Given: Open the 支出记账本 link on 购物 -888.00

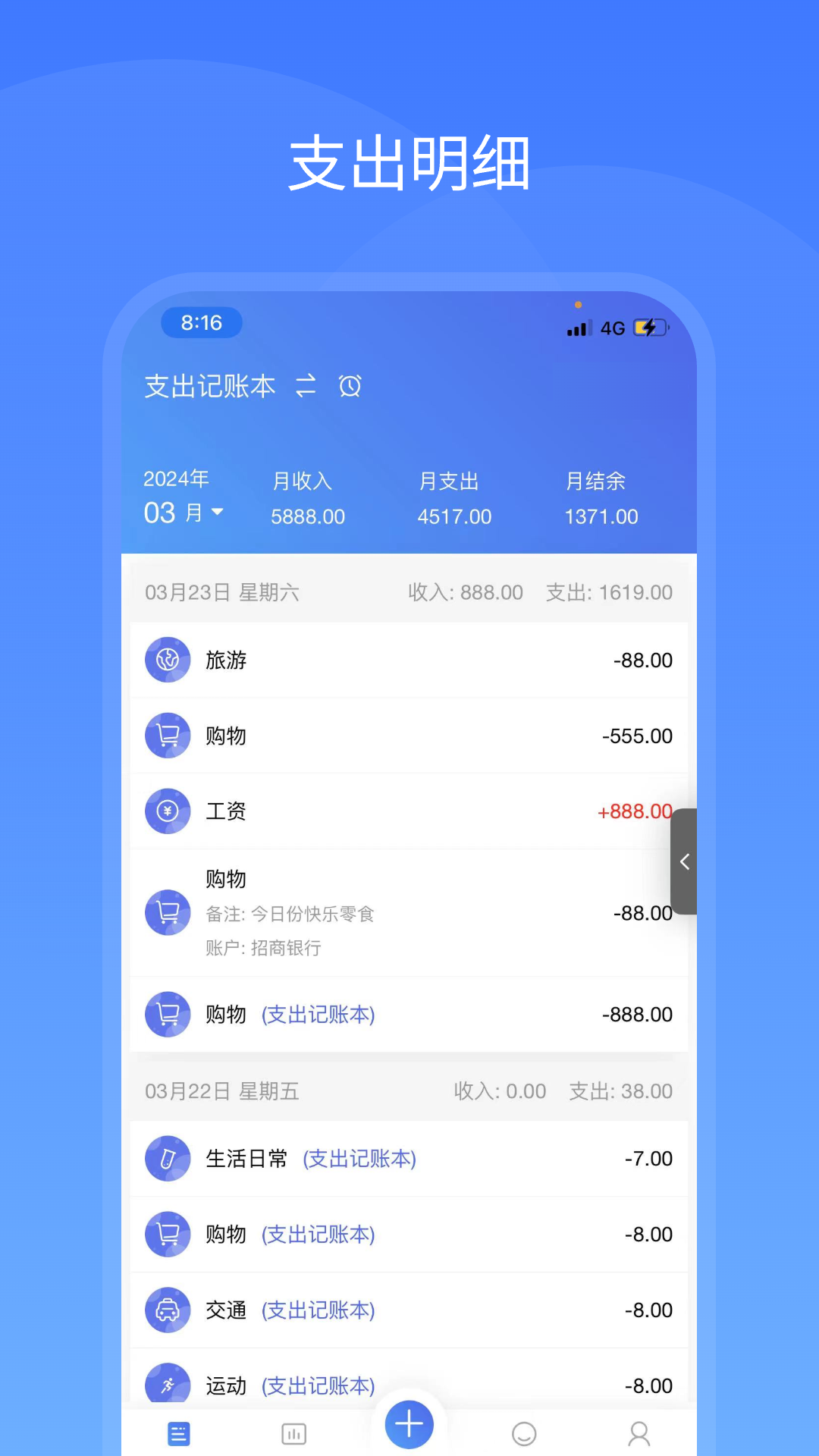Looking at the screenshot, I should point(318,1015).
